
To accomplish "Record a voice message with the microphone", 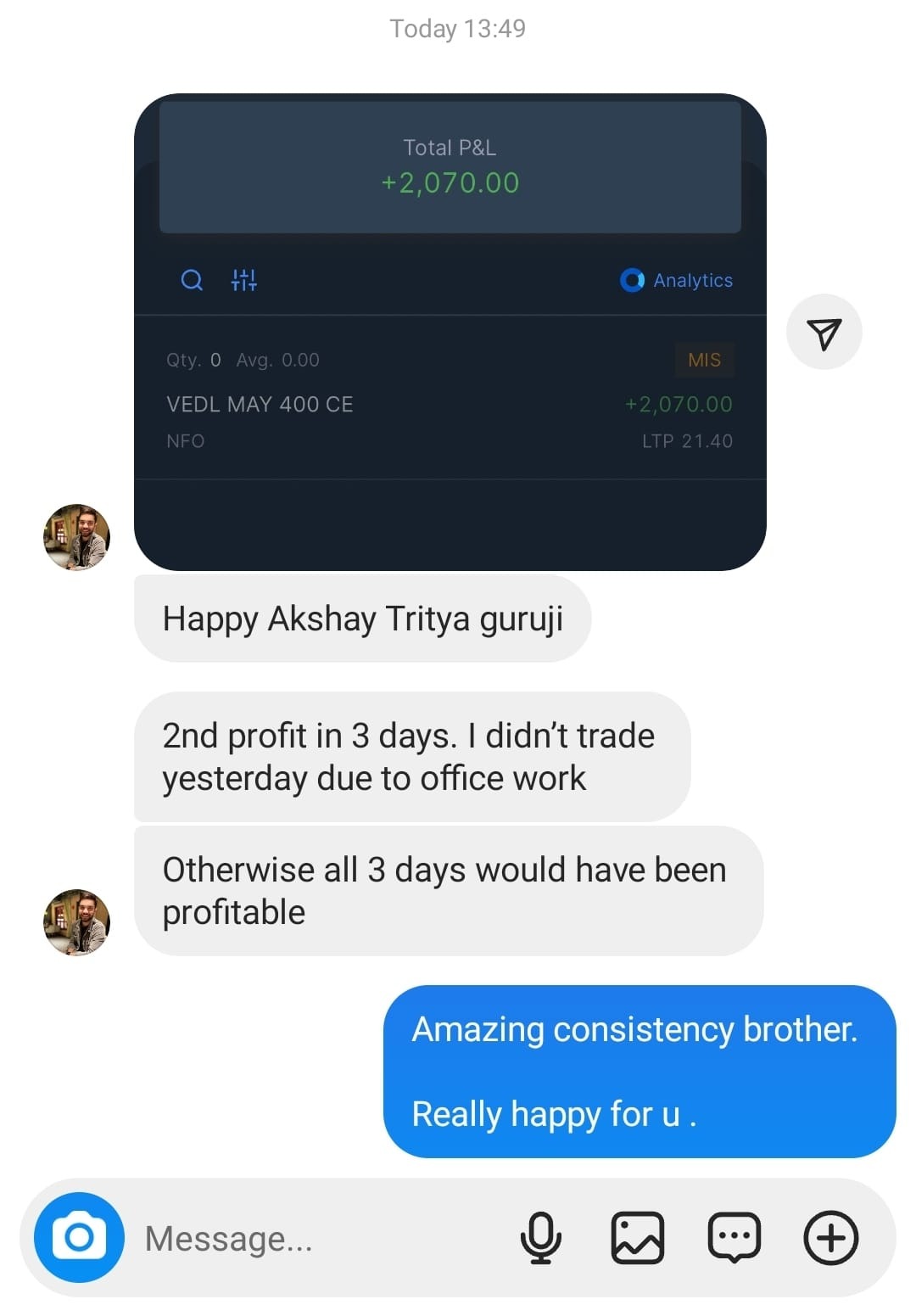I will tap(540, 1237).
